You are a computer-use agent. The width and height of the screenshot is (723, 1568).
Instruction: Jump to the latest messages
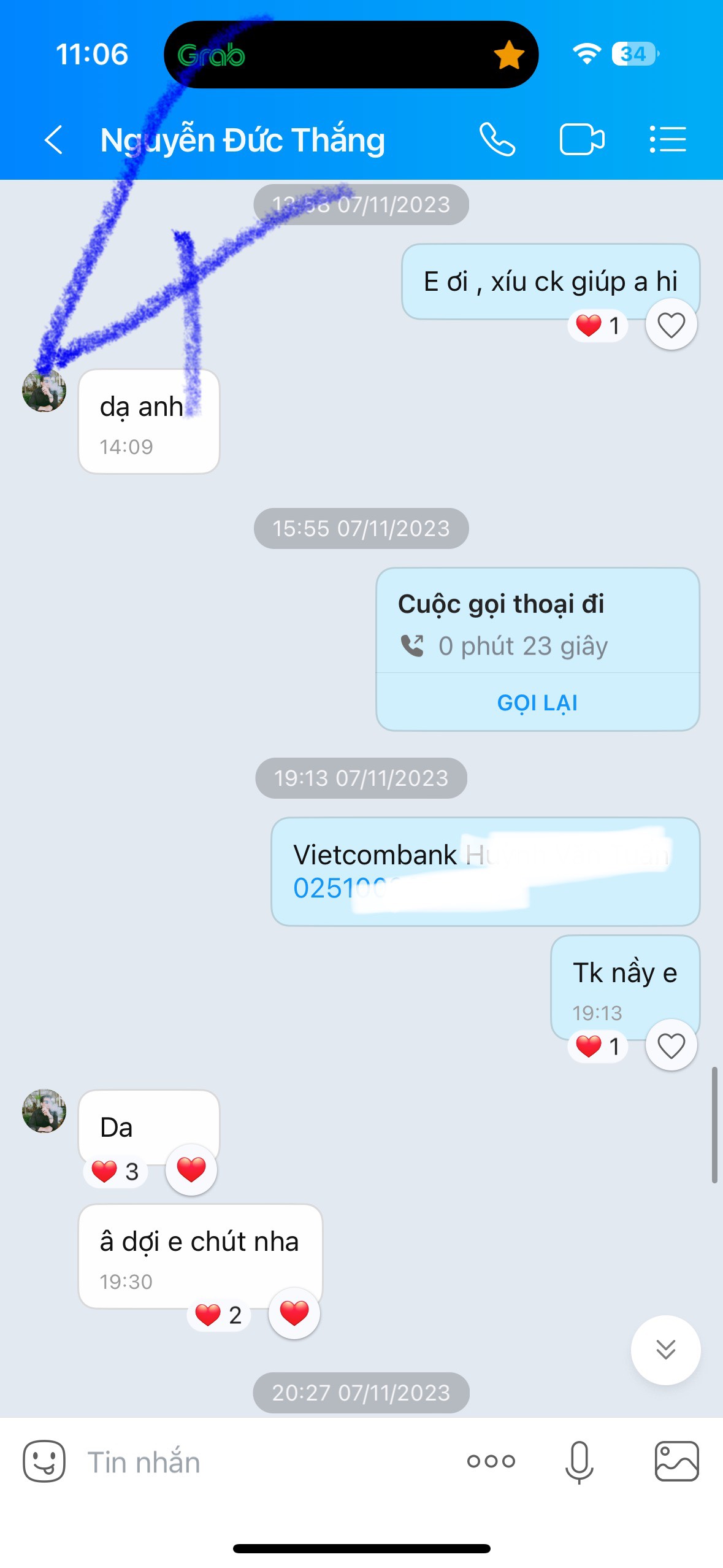tap(665, 1350)
